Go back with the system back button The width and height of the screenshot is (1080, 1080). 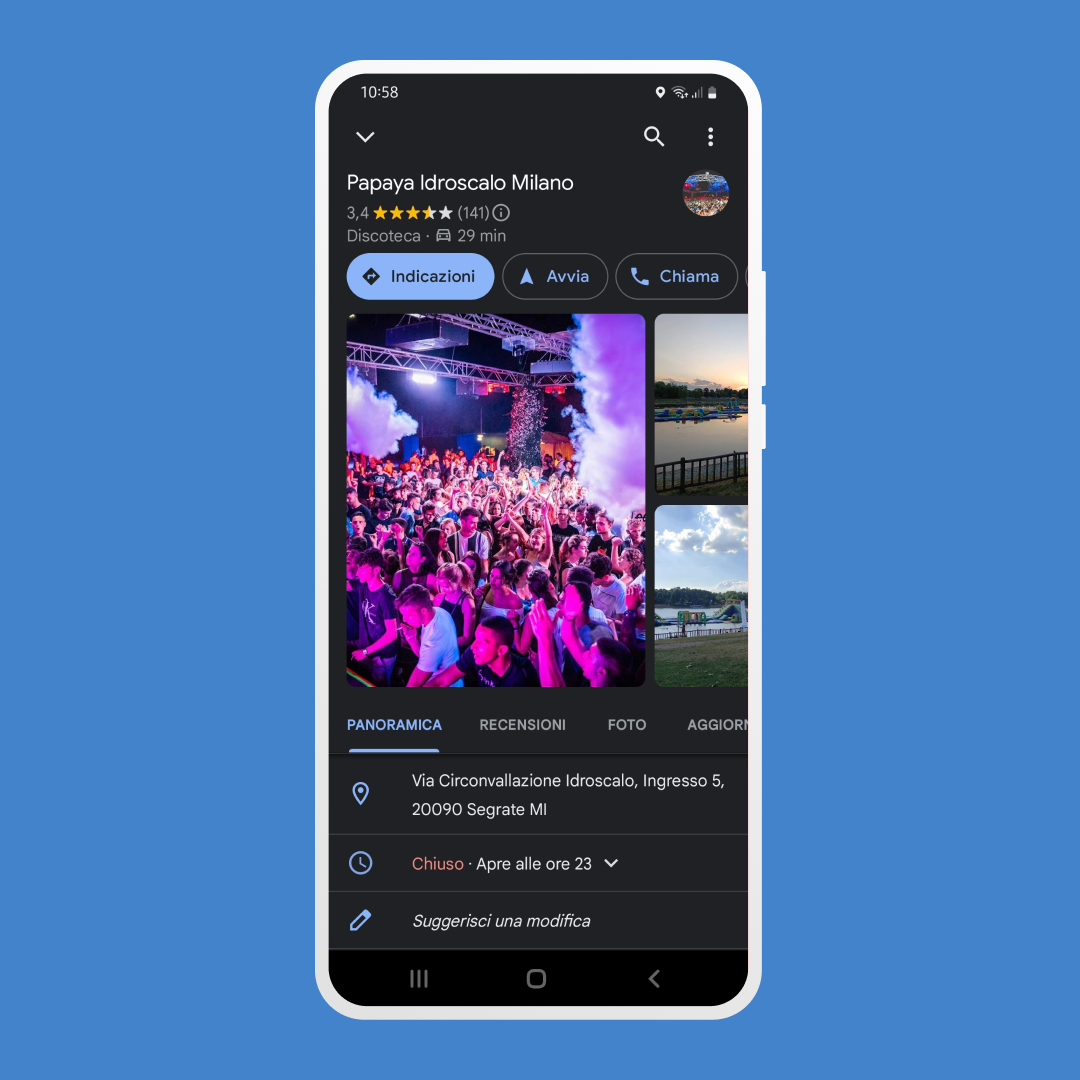coord(654,979)
